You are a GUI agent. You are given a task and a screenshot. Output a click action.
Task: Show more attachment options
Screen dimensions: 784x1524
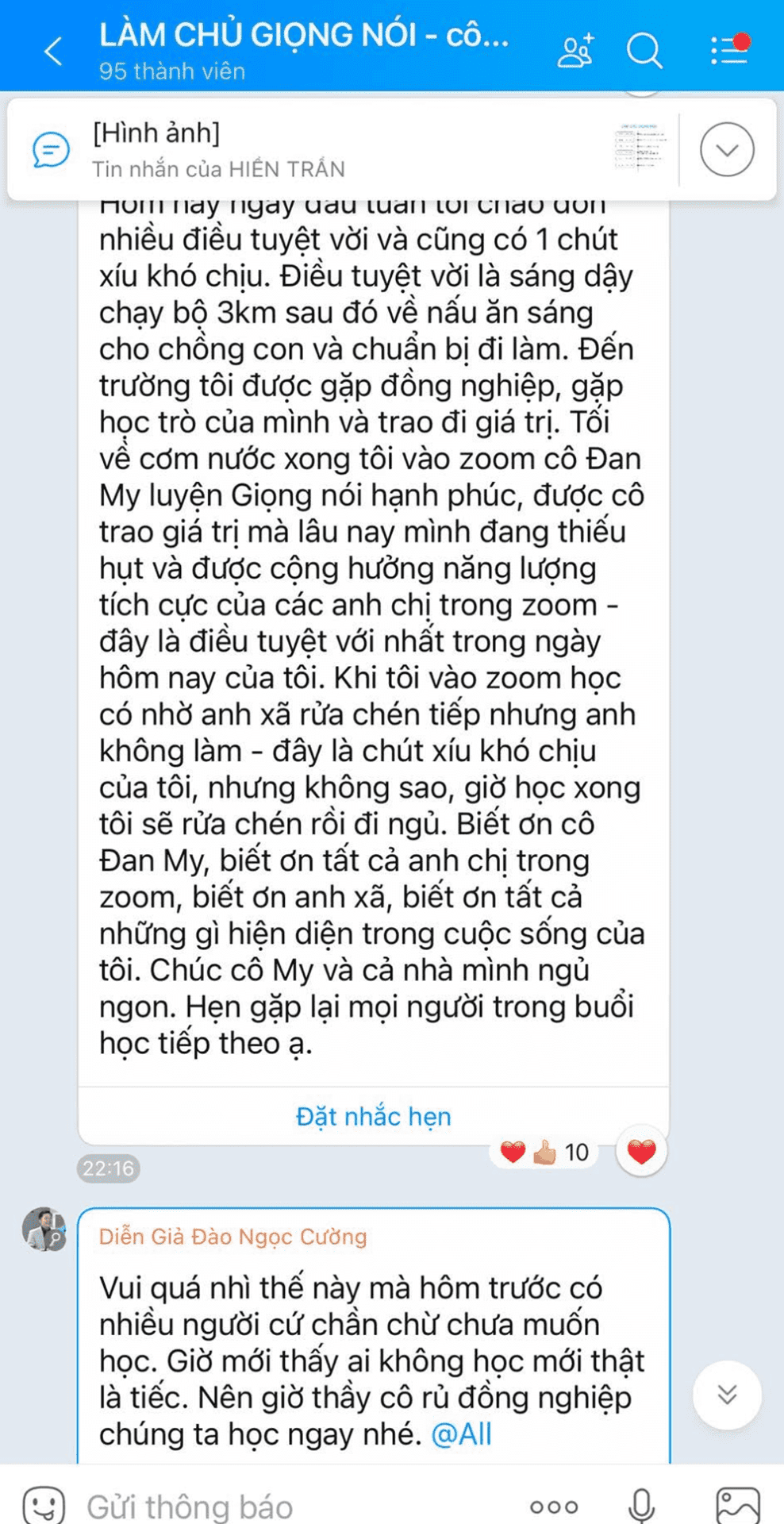[554, 1506]
